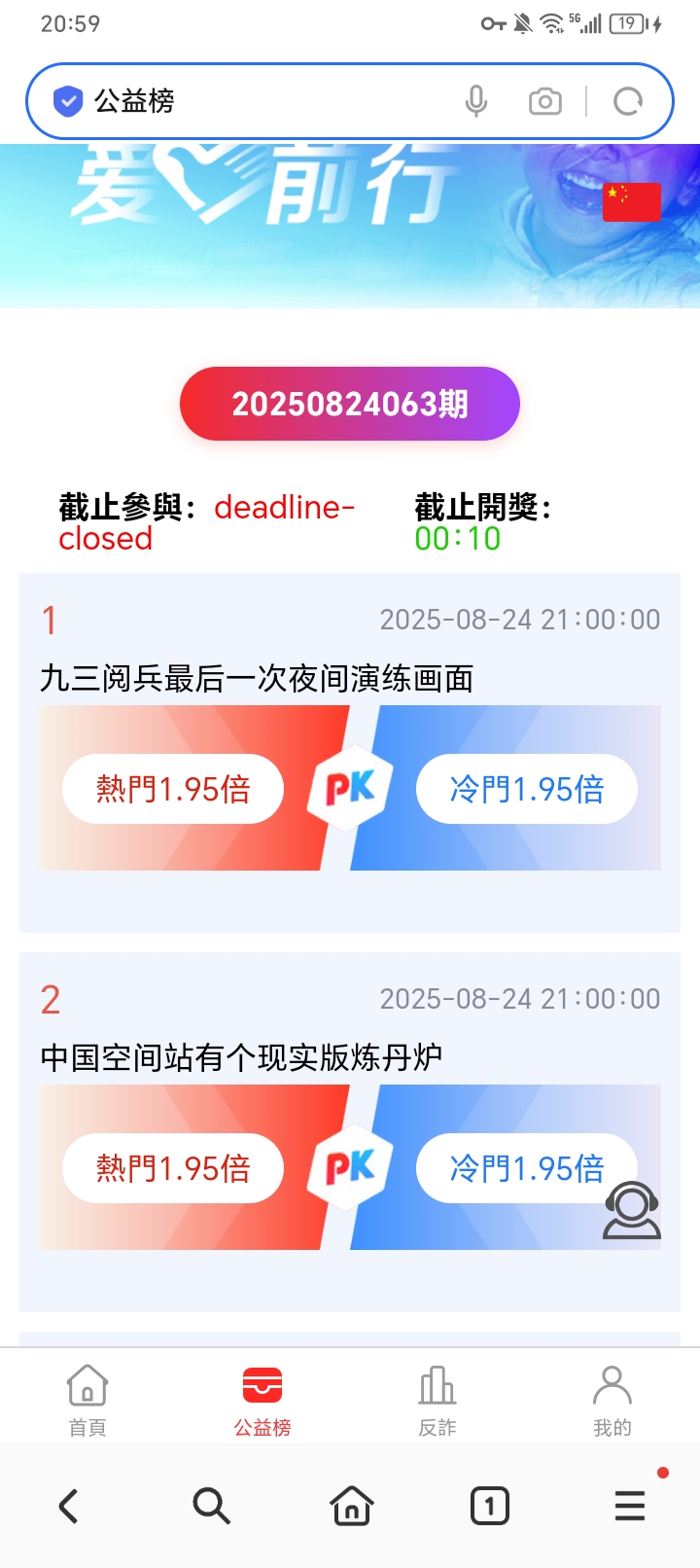Tap the 20250824063期 period badge
700x1568 pixels.
pyautogui.click(x=349, y=403)
